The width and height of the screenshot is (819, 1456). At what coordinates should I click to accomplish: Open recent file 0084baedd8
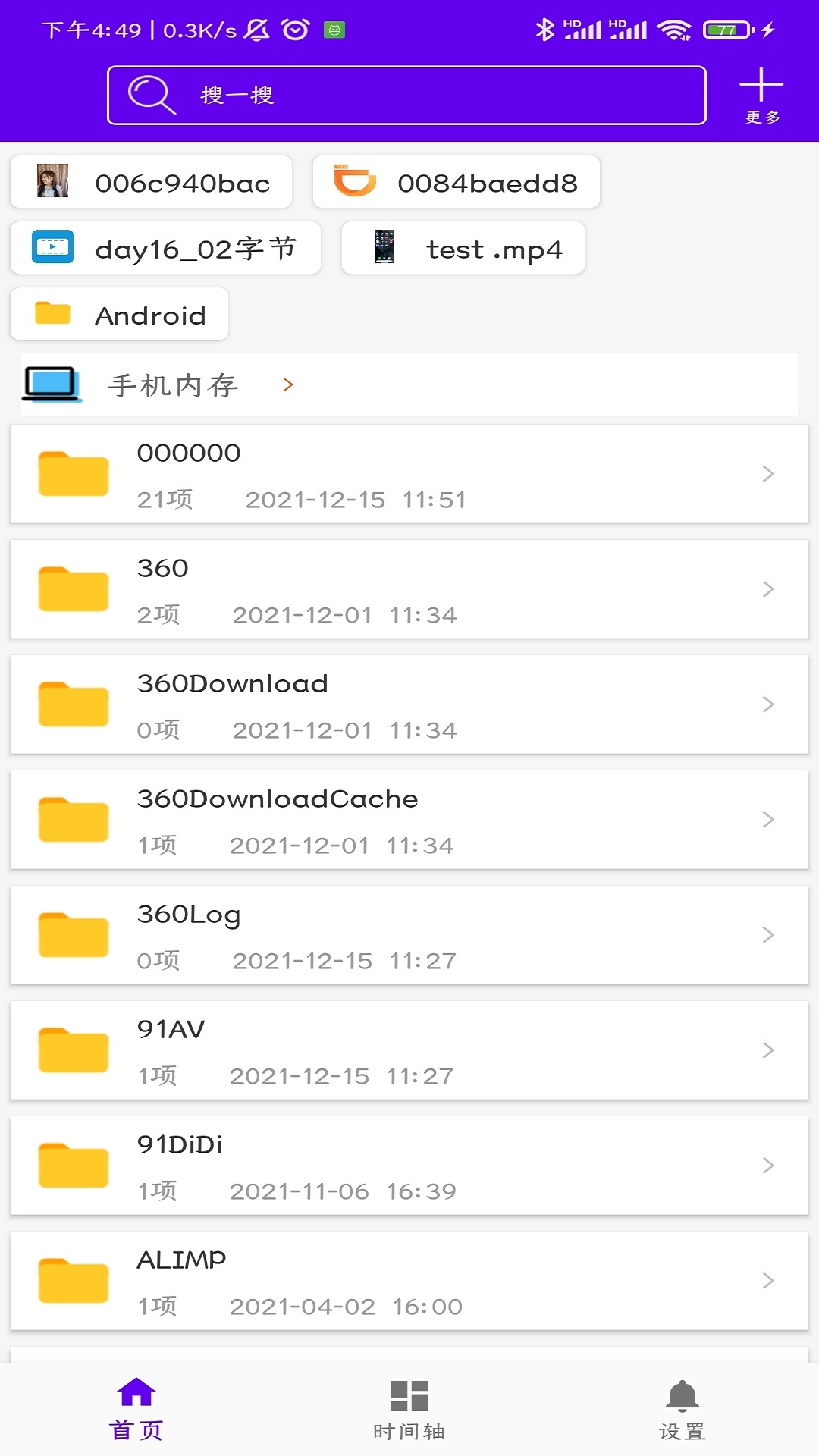457,183
